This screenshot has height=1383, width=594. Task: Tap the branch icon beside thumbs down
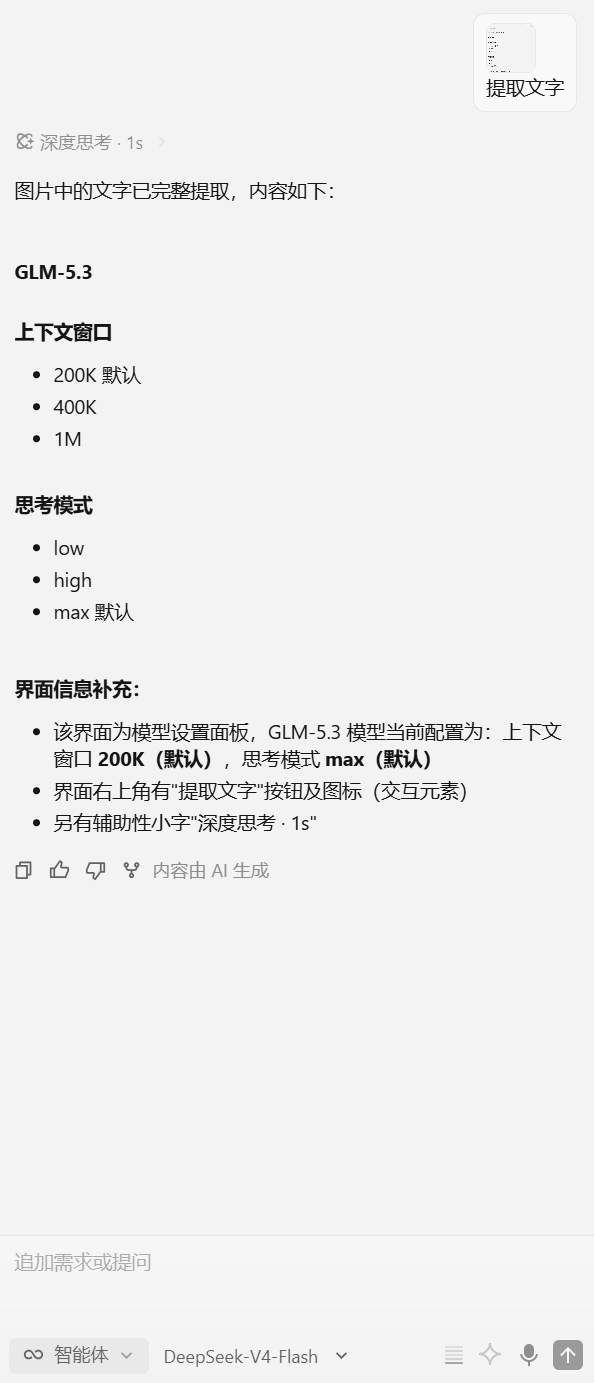[x=131, y=870]
